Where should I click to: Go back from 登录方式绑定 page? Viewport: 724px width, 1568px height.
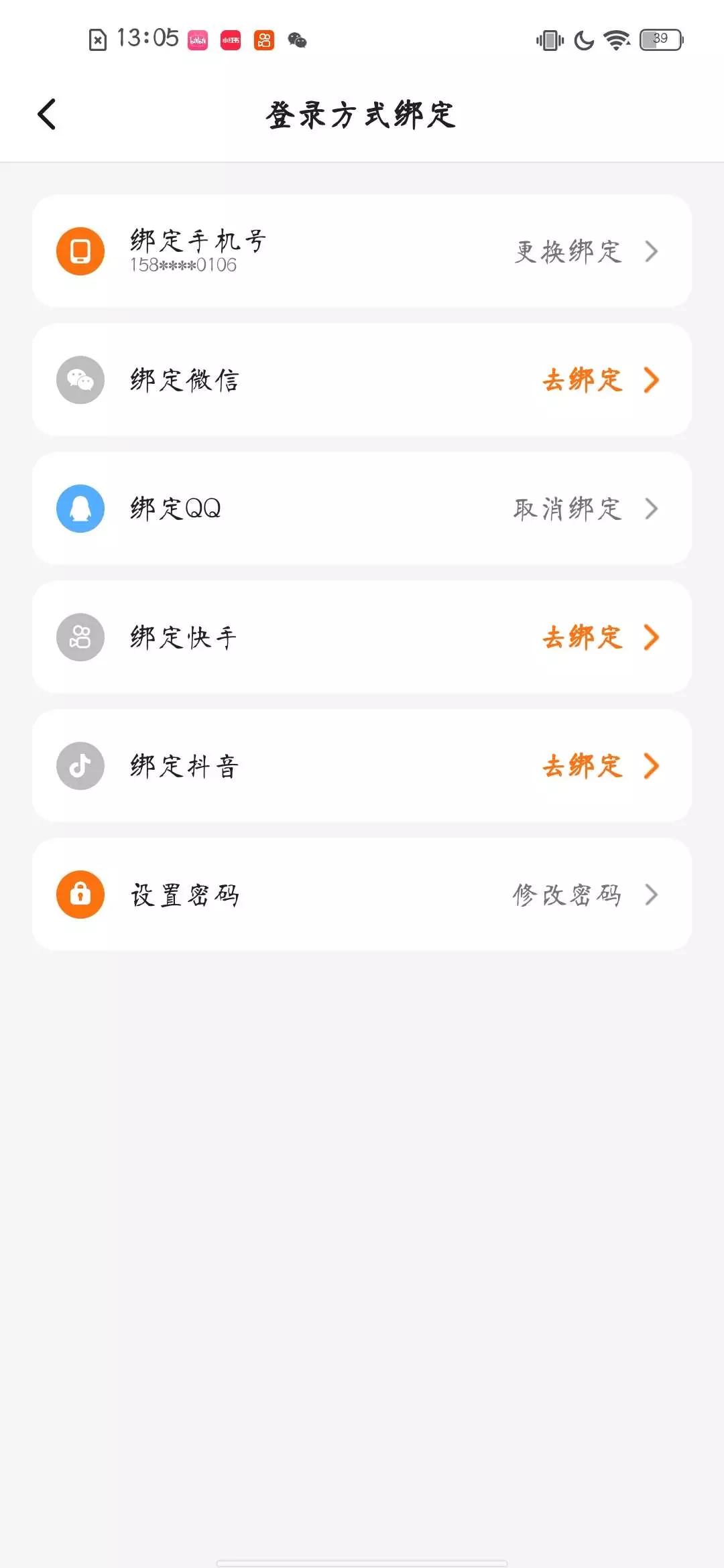pyautogui.click(x=47, y=114)
